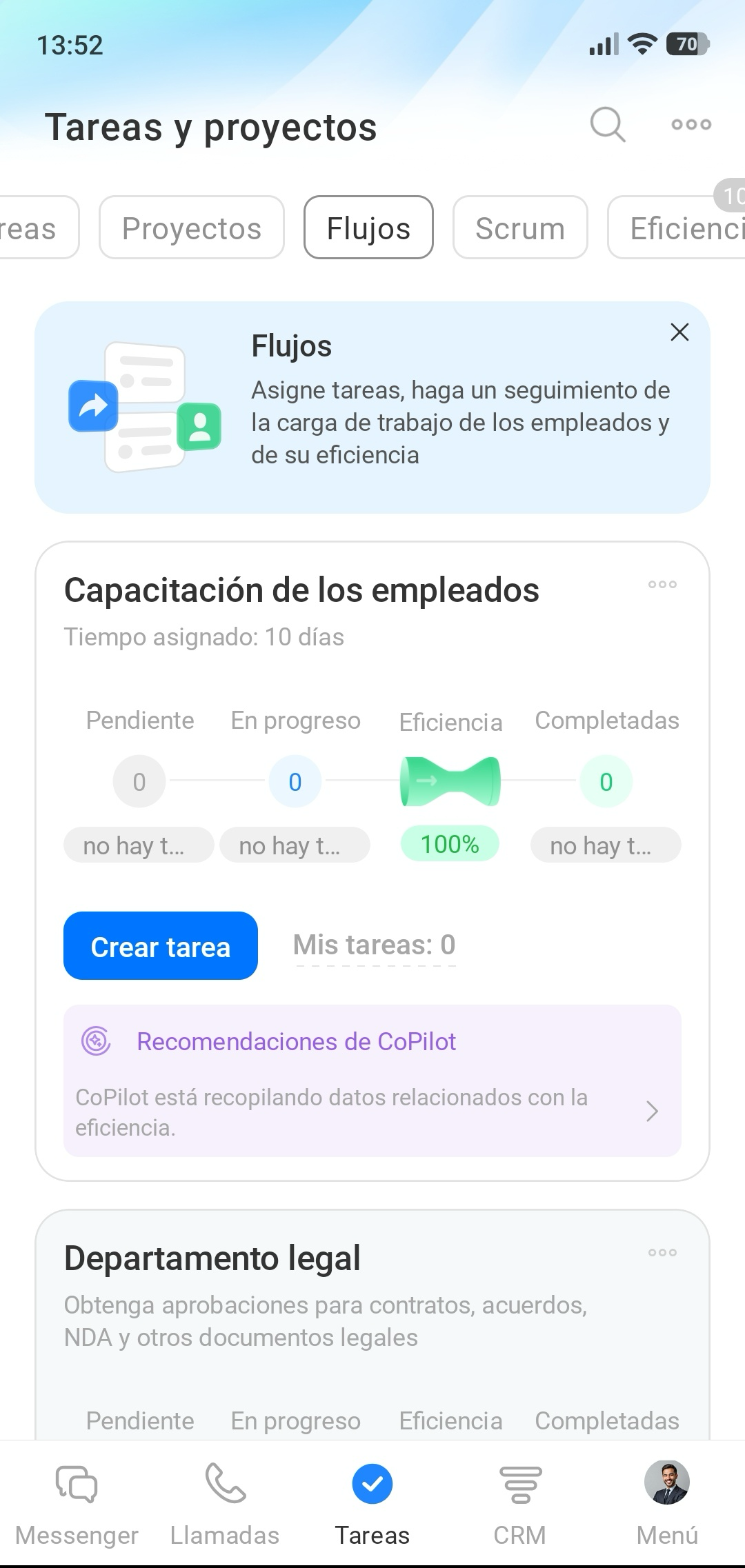The height and width of the screenshot is (1568, 745).
Task: View the 100% efficiency indicator
Action: pyautogui.click(x=450, y=844)
